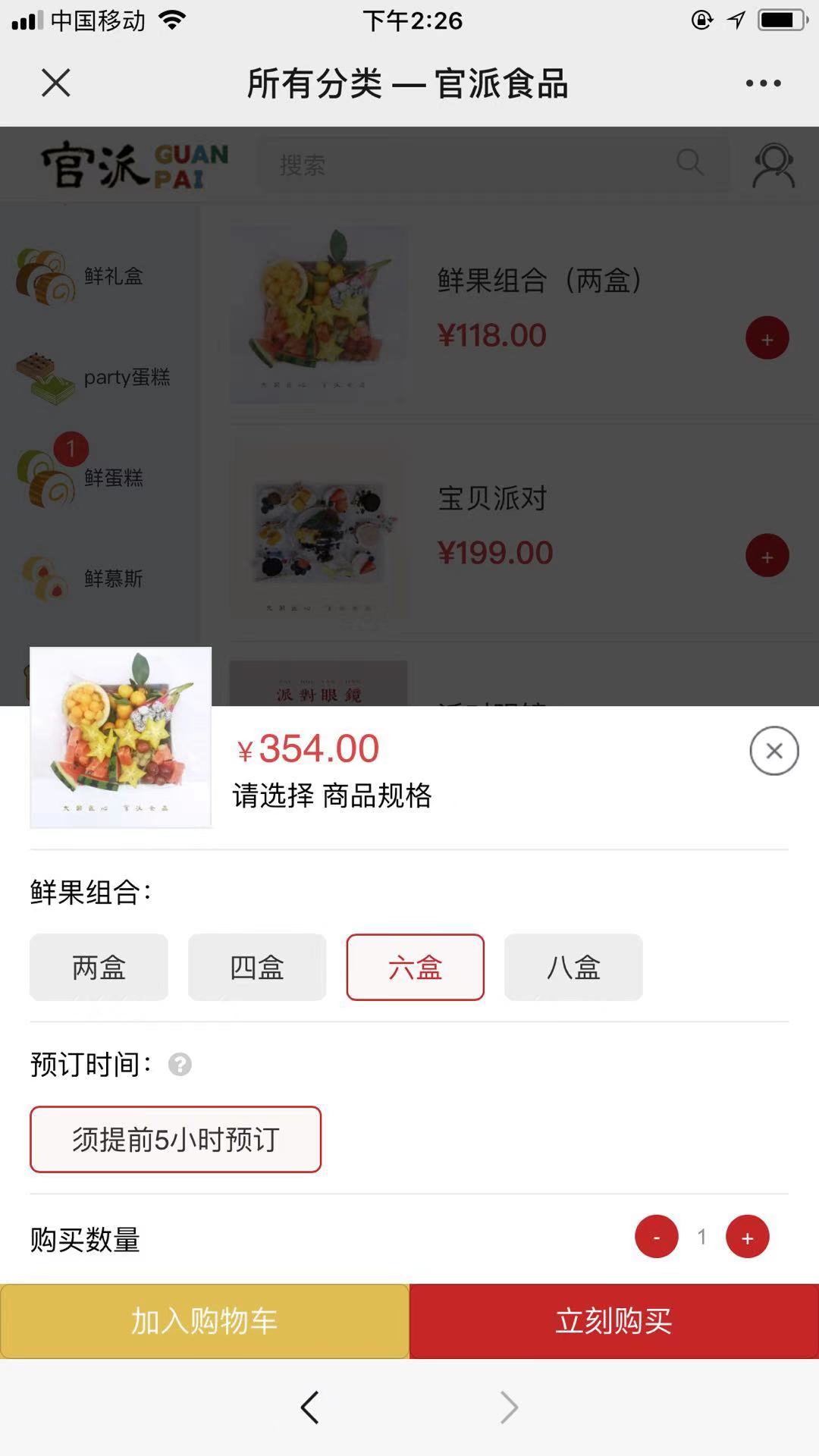
Task: Decrease purchase quantity with minus button
Action: point(656,1237)
